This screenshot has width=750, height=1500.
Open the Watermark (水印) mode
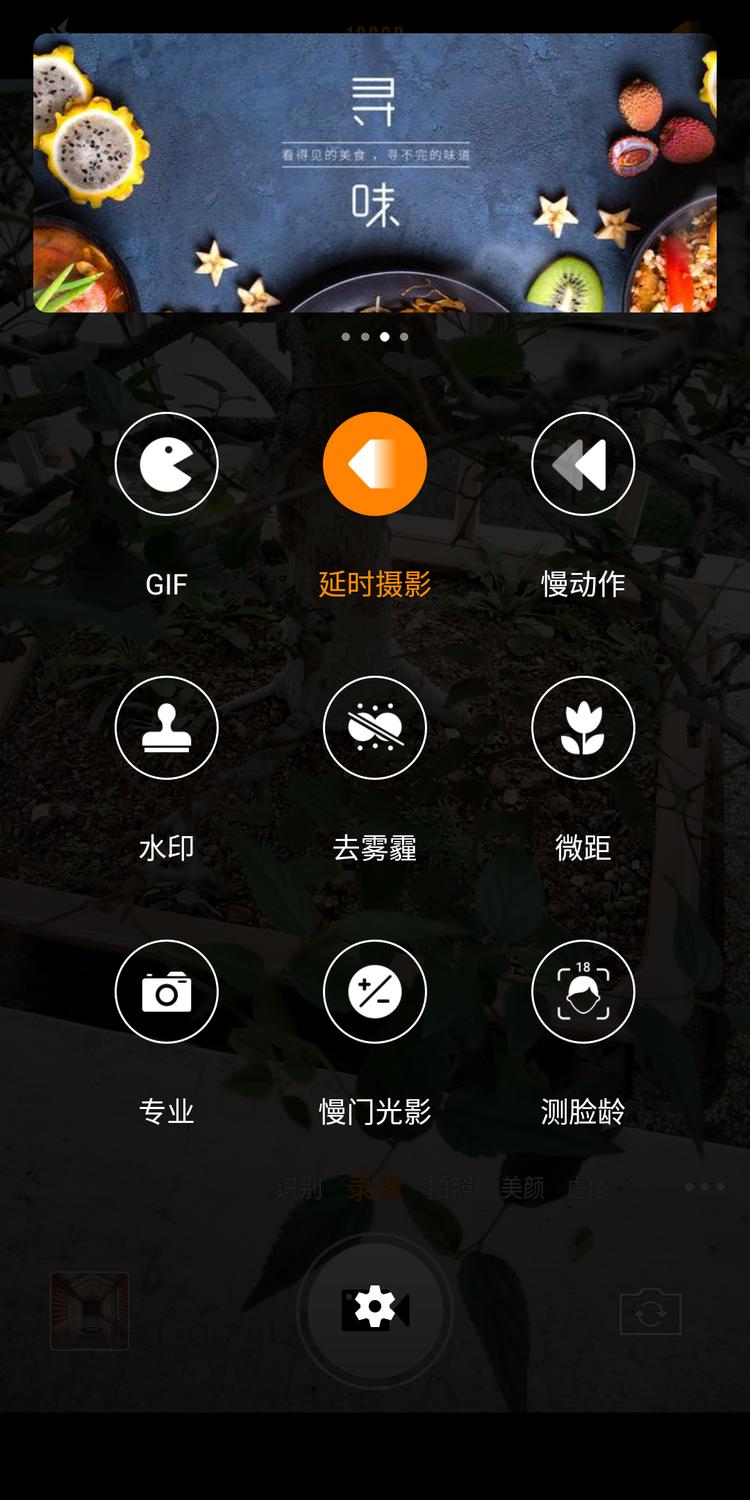click(x=166, y=727)
